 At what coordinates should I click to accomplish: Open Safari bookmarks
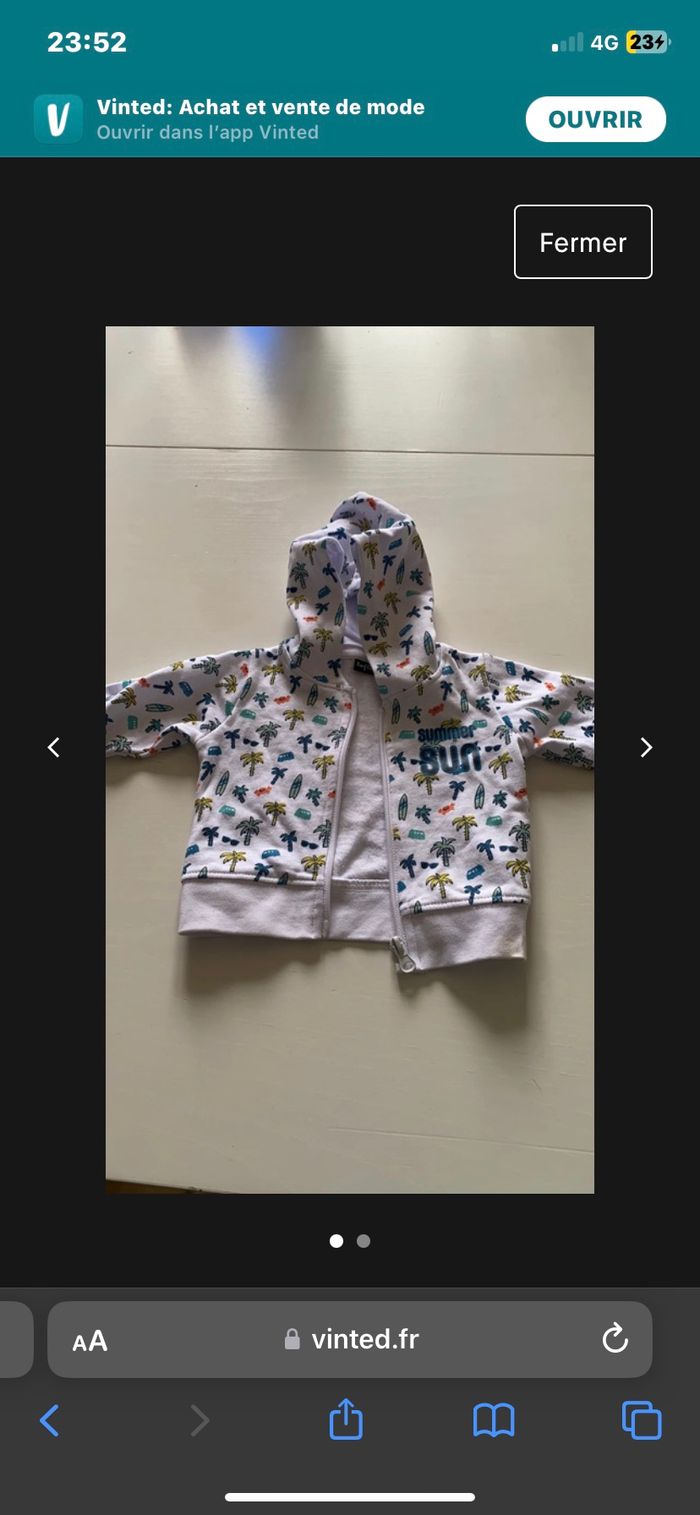coord(493,1420)
